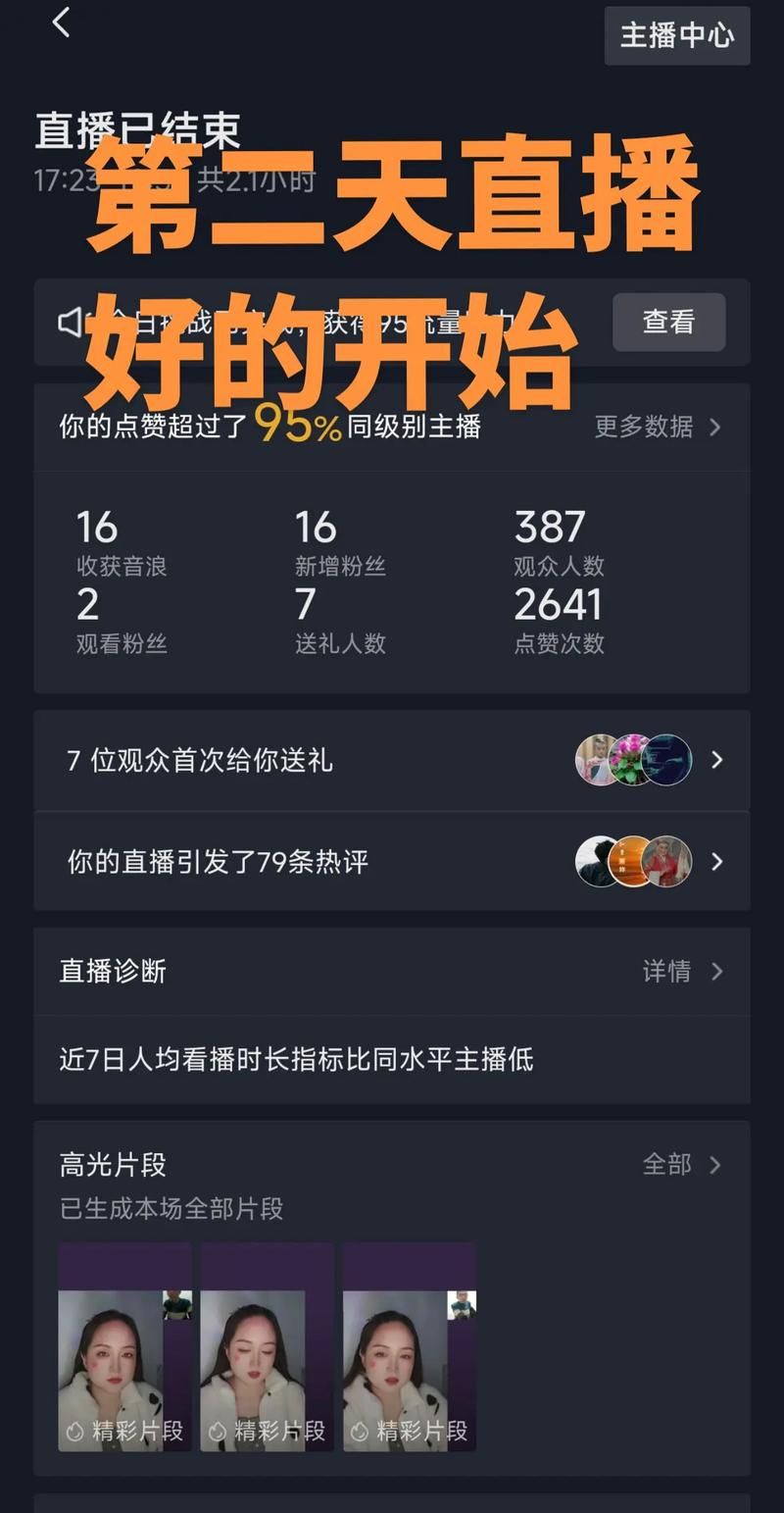Viewport: 784px width, 1513px height.
Task: See 全部 高光片段
Action: coord(681,1164)
